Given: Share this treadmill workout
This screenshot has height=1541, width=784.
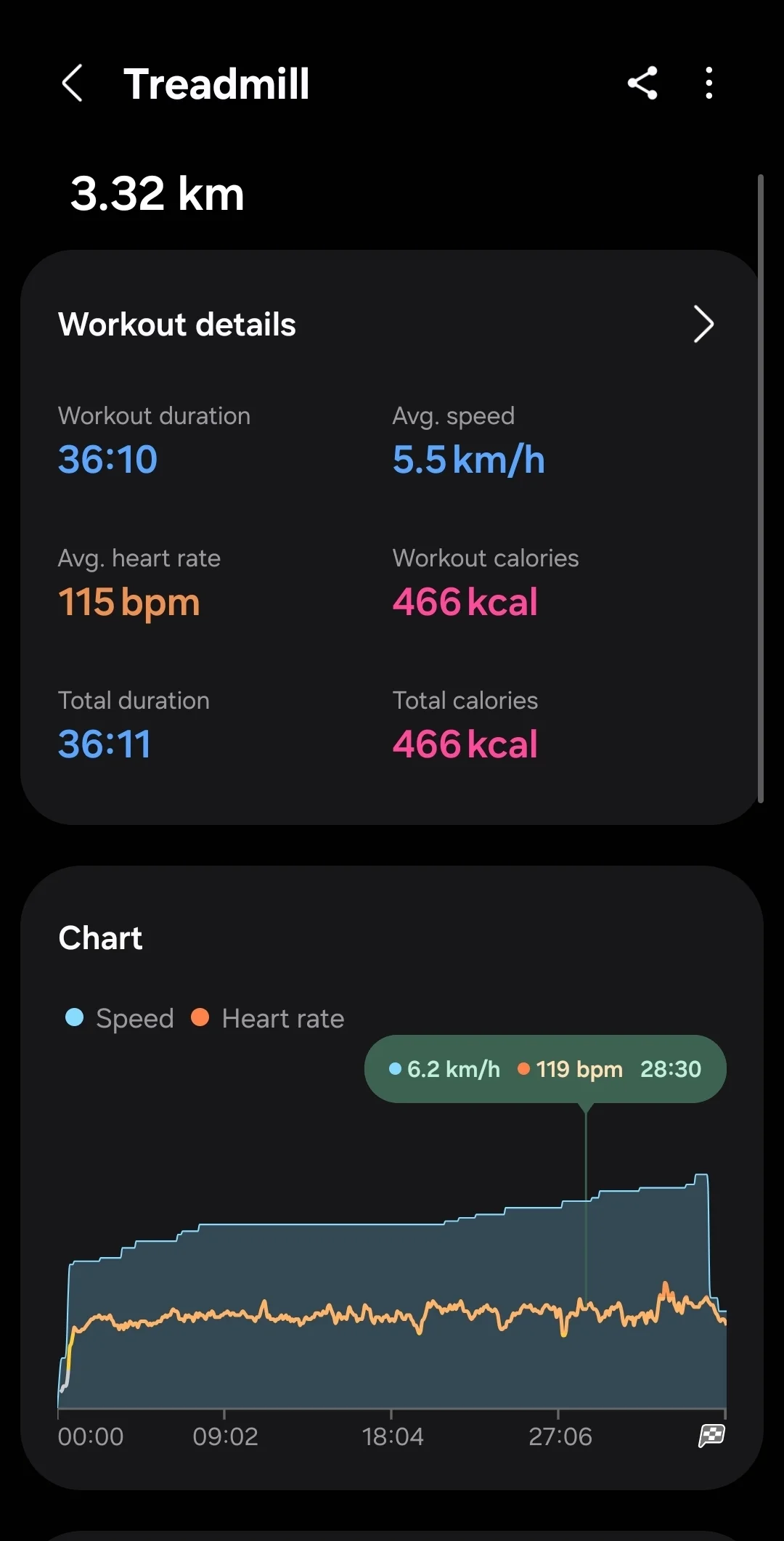Looking at the screenshot, I should pos(642,83).
